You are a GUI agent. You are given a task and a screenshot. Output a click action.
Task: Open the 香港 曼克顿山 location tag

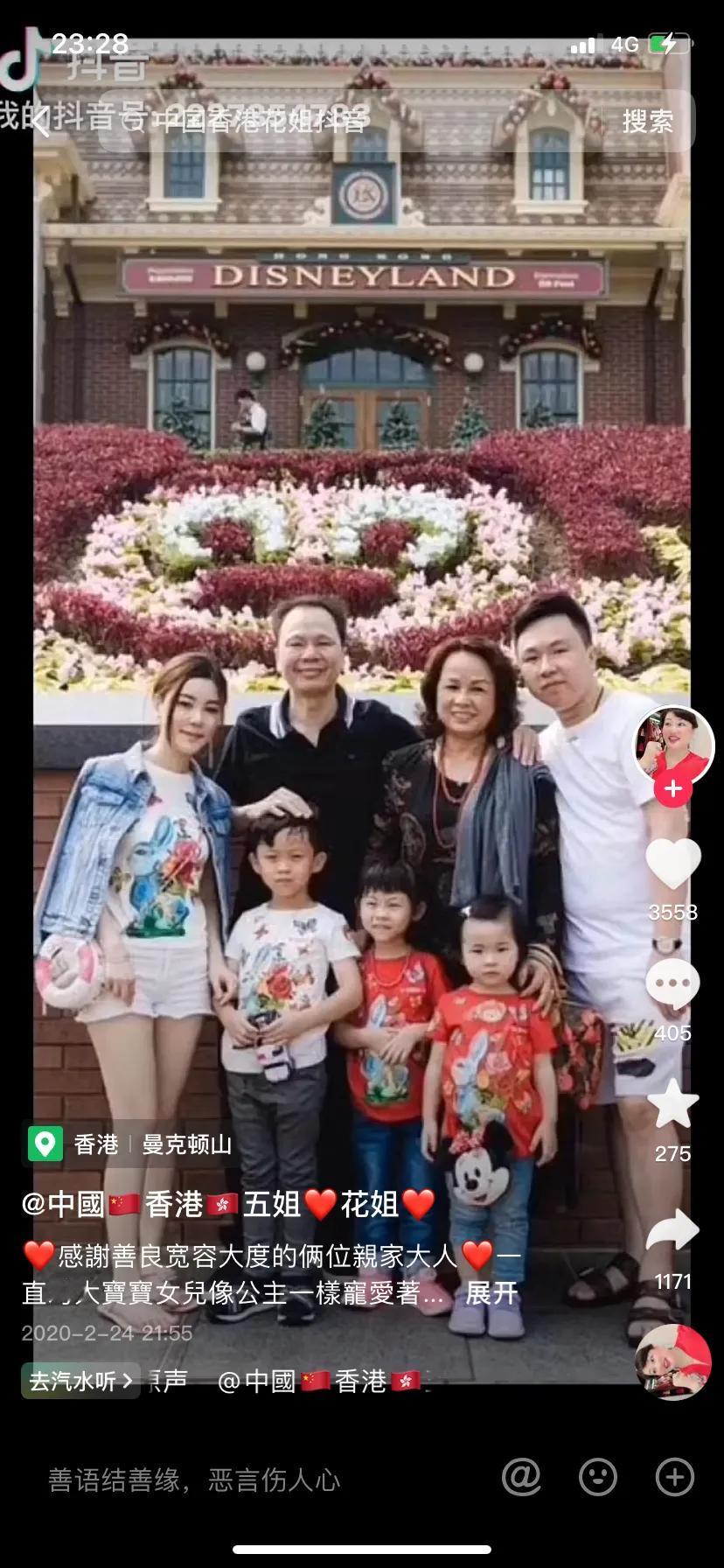(x=131, y=1144)
